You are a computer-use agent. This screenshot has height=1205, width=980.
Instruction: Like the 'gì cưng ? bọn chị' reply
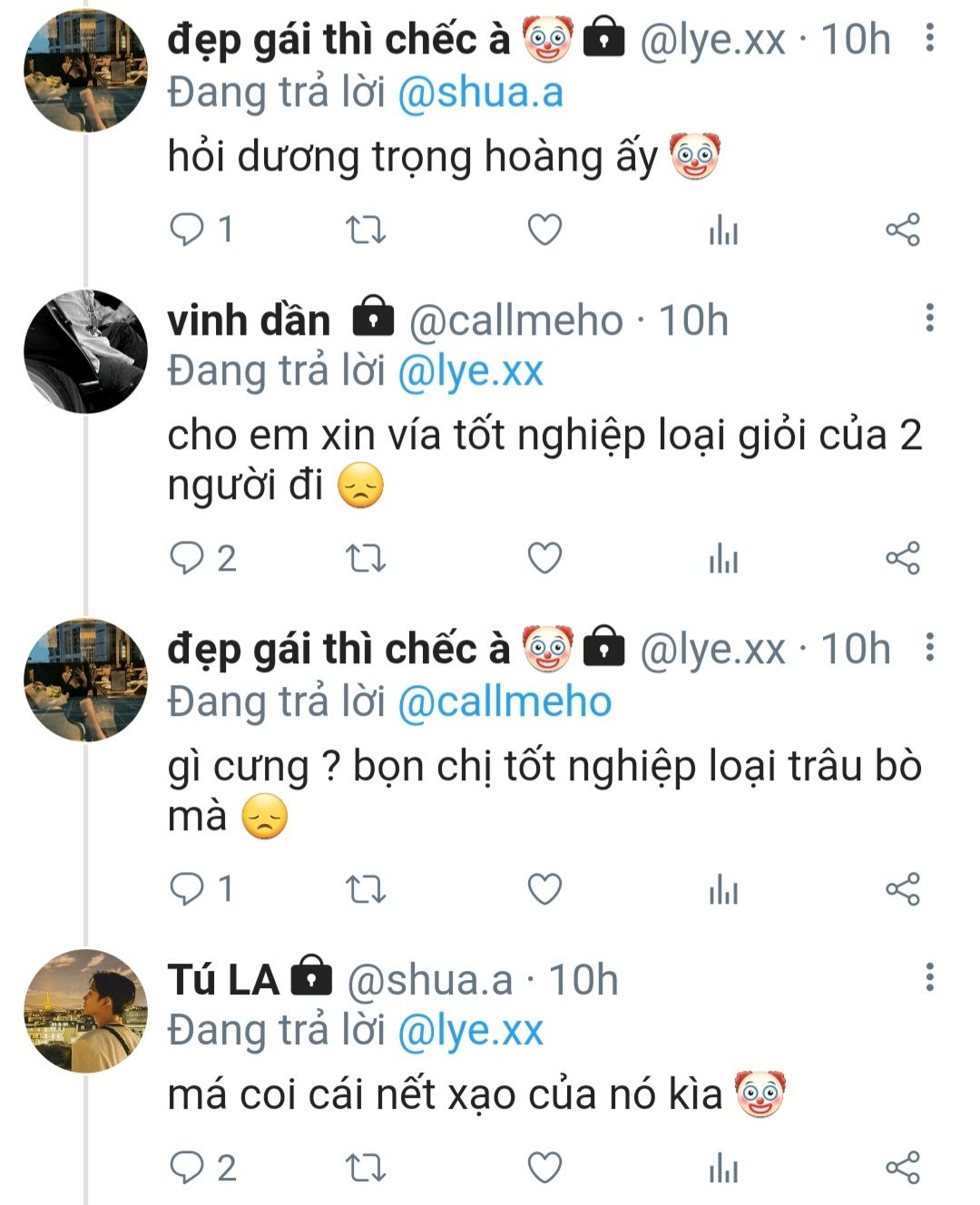[x=544, y=888]
